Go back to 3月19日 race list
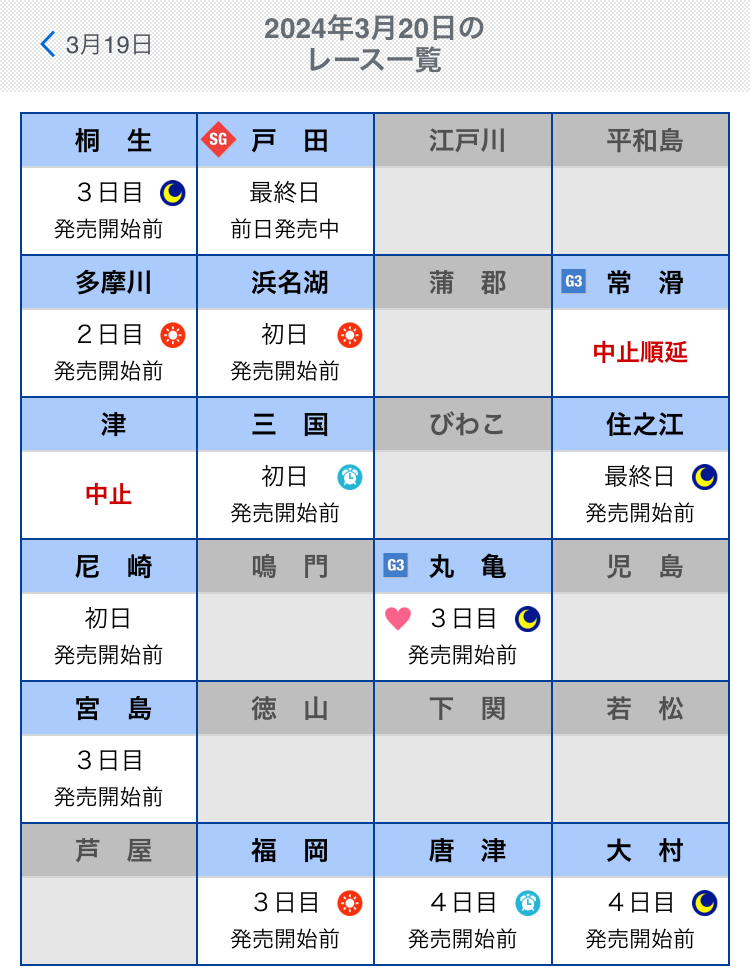This screenshot has height=976, width=750. tap(96, 44)
